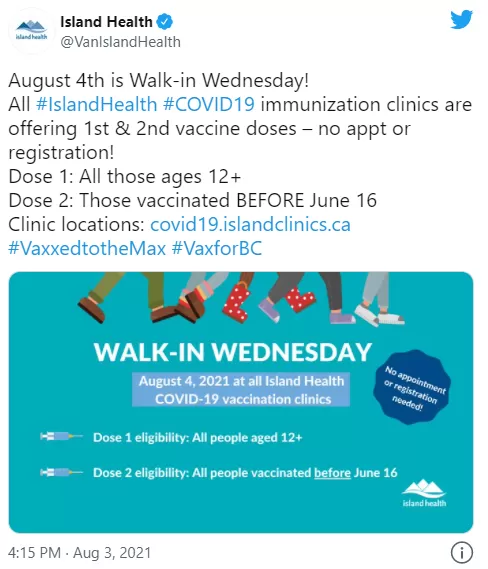Open the 4:15 PM Aug 3 timestamp
The height and width of the screenshot is (569, 488).
coord(79,553)
